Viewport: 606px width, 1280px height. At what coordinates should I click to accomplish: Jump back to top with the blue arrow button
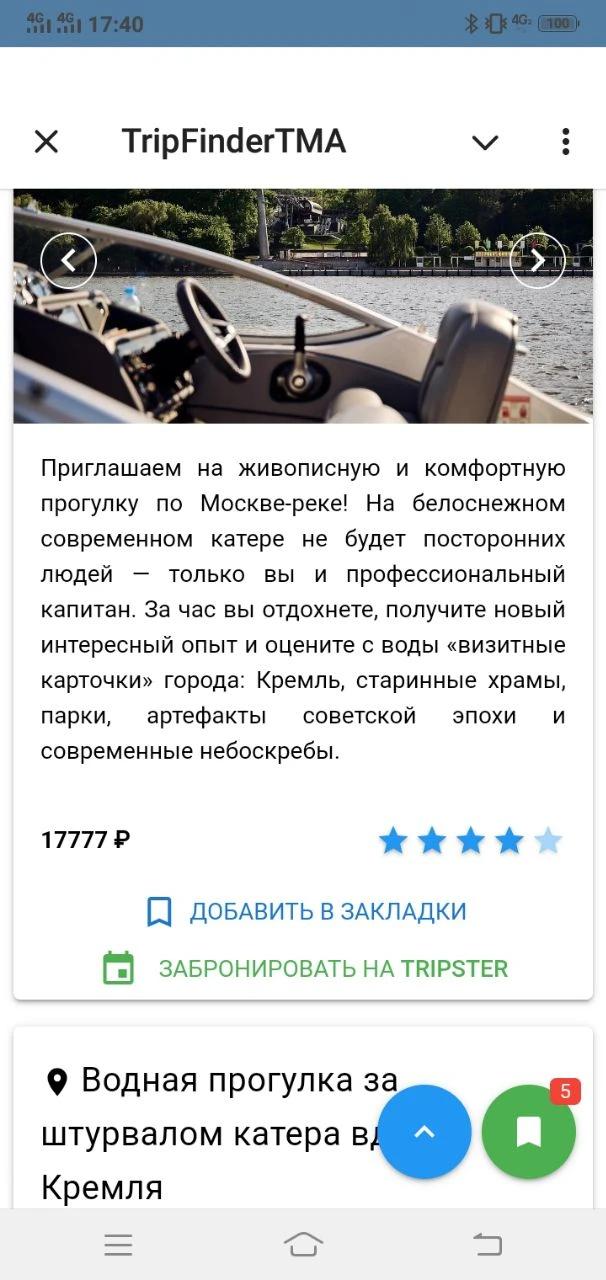coord(424,1131)
